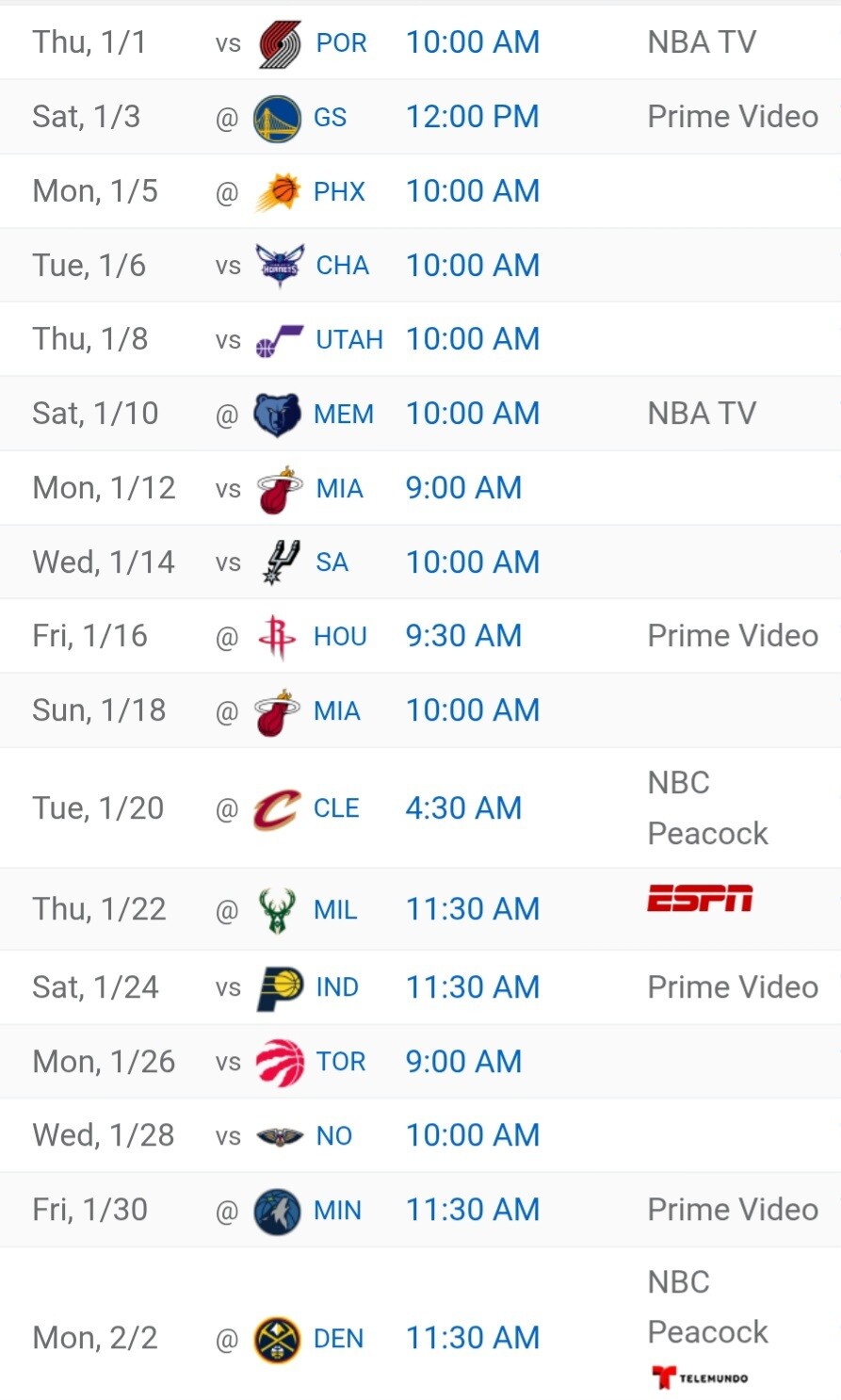Open the POR team link

pyautogui.click(x=341, y=43)
